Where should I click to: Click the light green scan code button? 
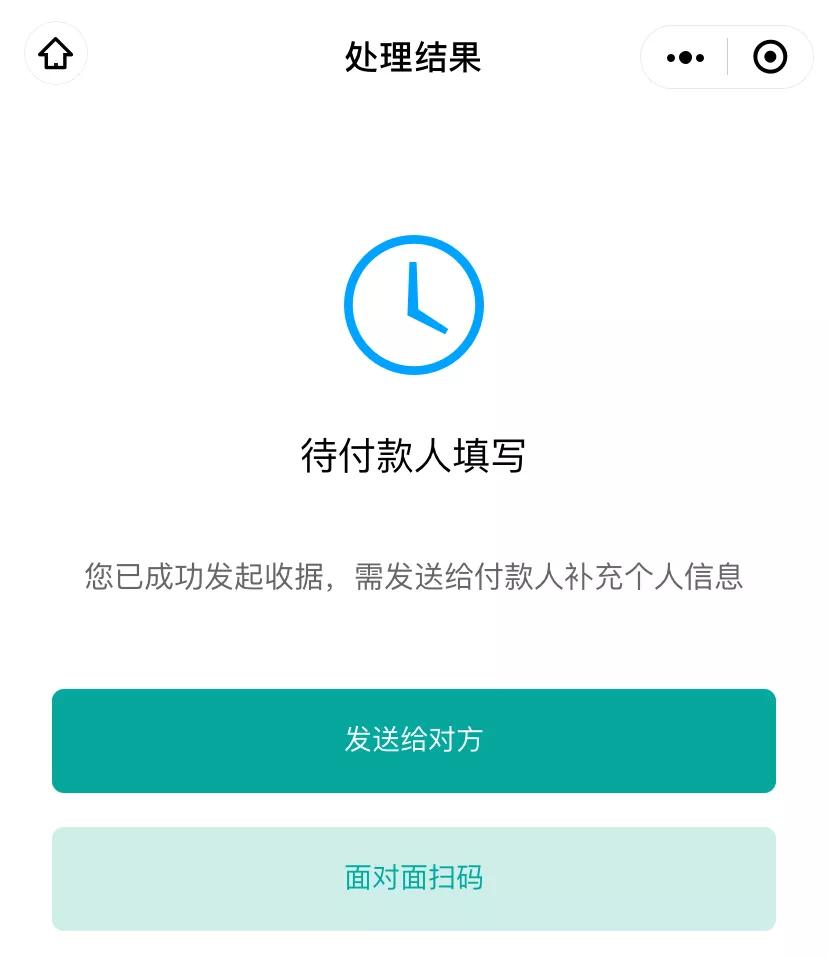[413, 878]
